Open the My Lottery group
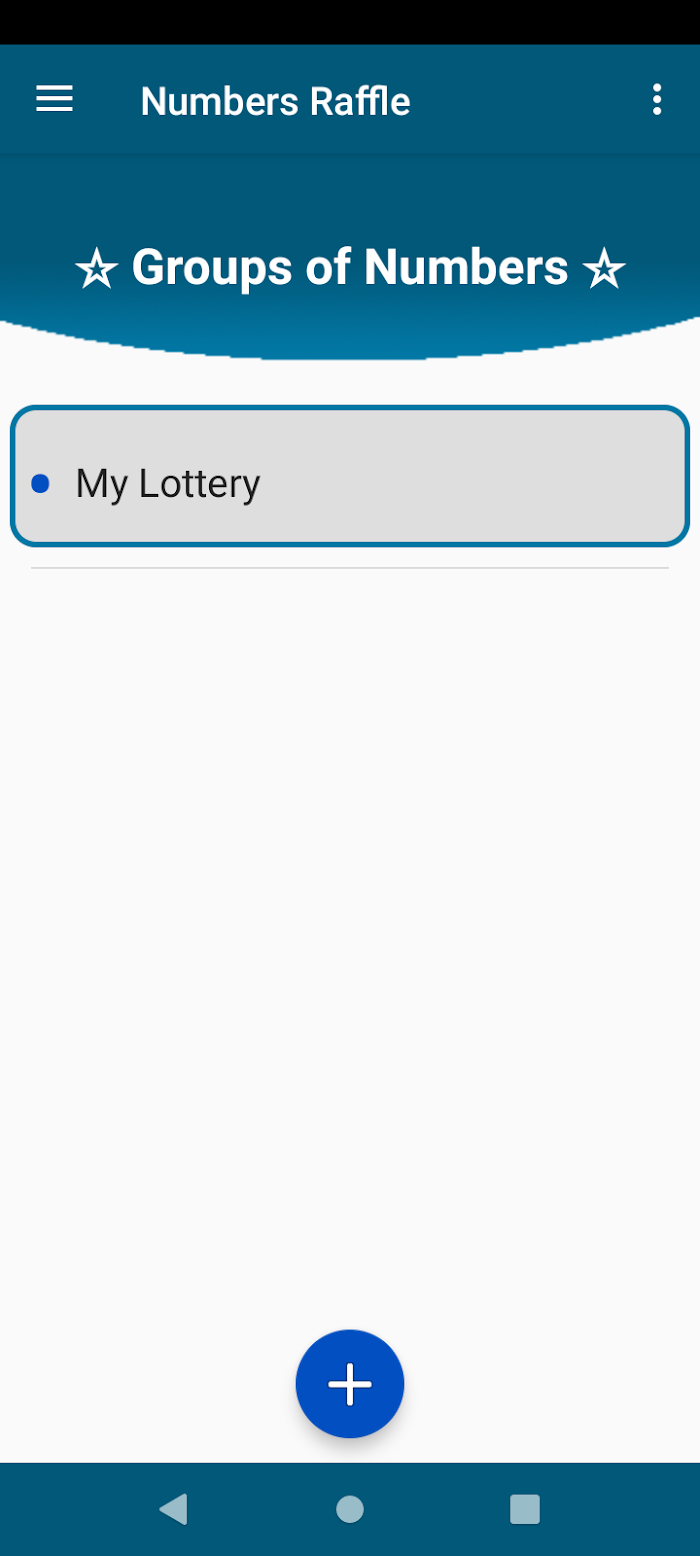The image size is (700, 1556). [350, 476]
